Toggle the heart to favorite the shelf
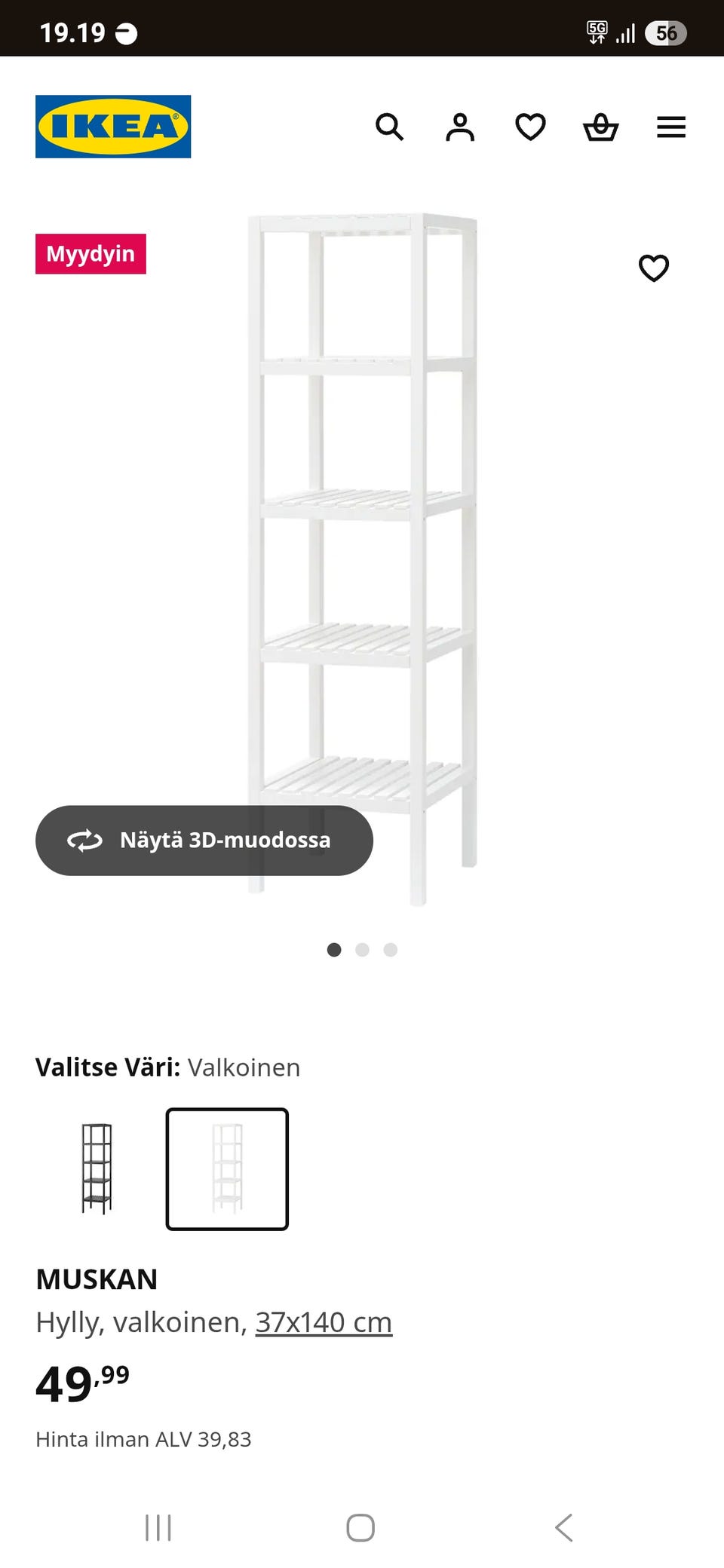 point(653,268)
